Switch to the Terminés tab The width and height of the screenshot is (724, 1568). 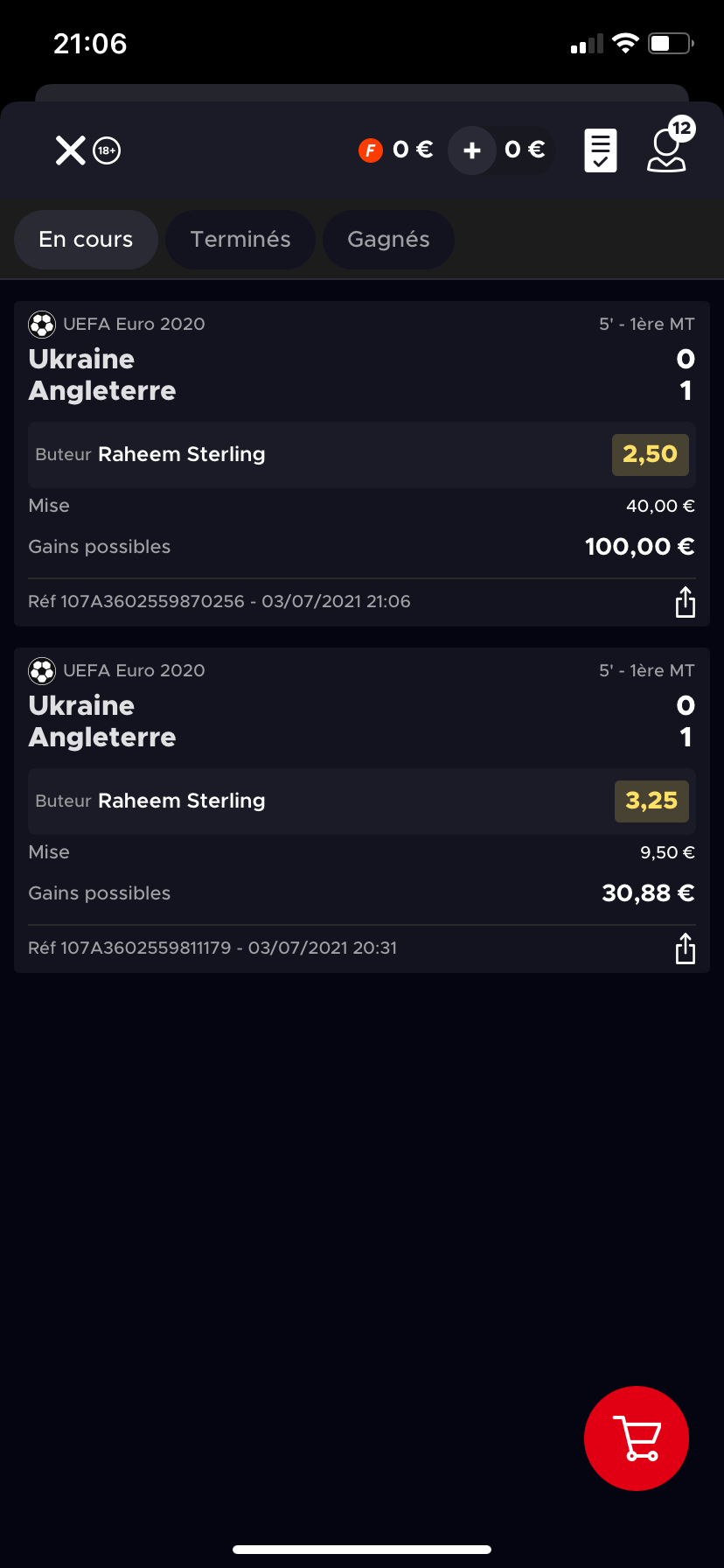[x=240, y=240]
